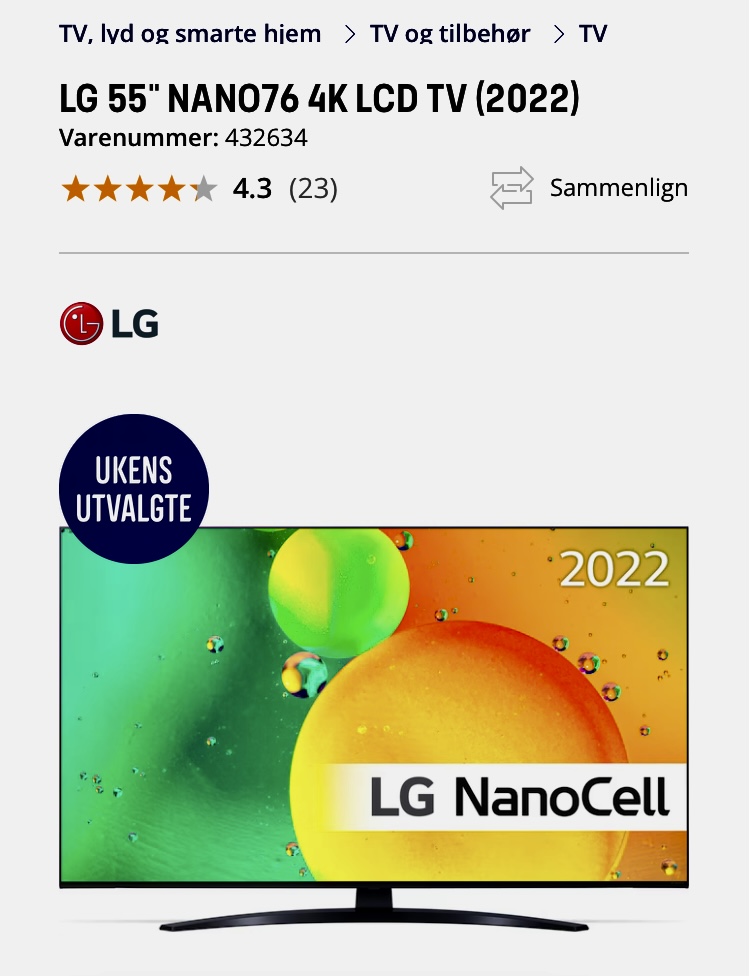Enlarge the LG NanoCell TV product image

pos(374,720)
